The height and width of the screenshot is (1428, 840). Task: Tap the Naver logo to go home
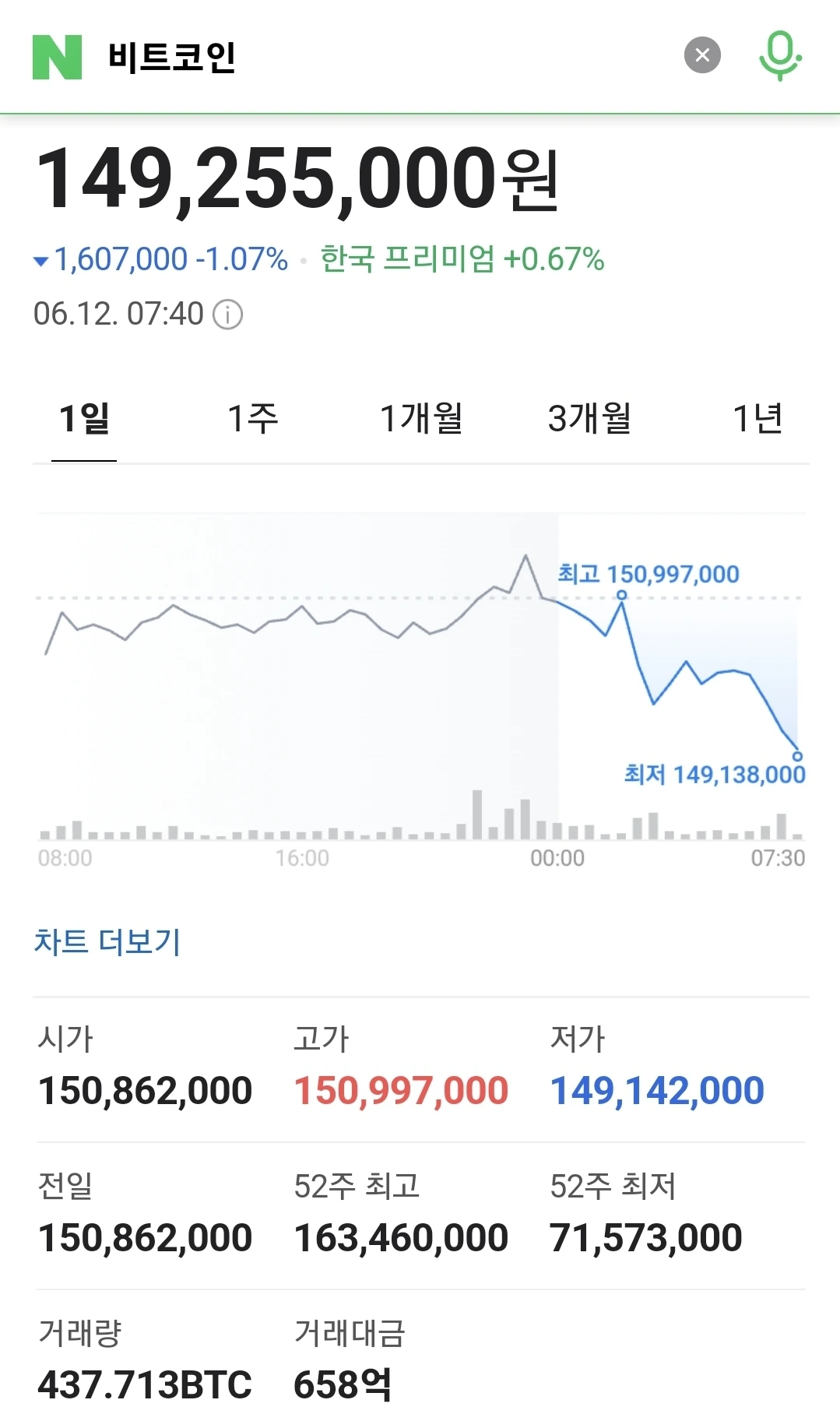pyautogui.click(x=57, y=57)
